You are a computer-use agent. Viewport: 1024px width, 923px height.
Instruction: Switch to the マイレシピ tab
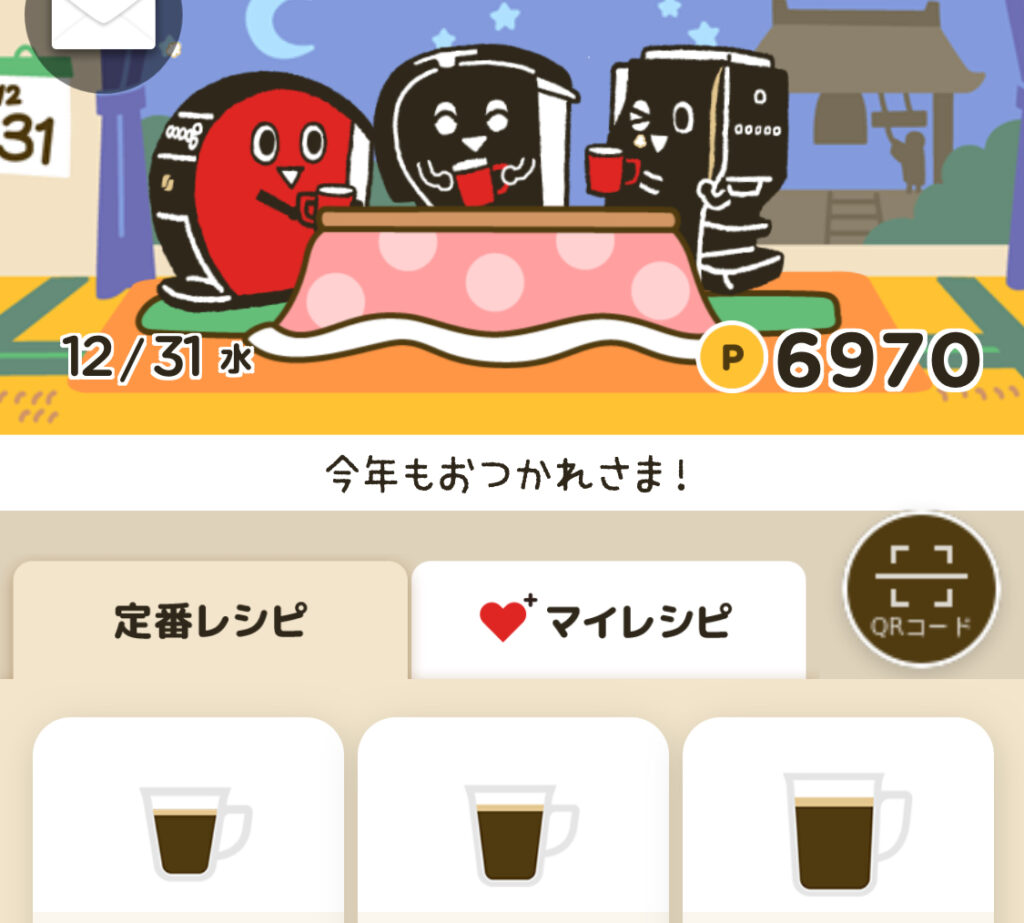pos(608,620)
